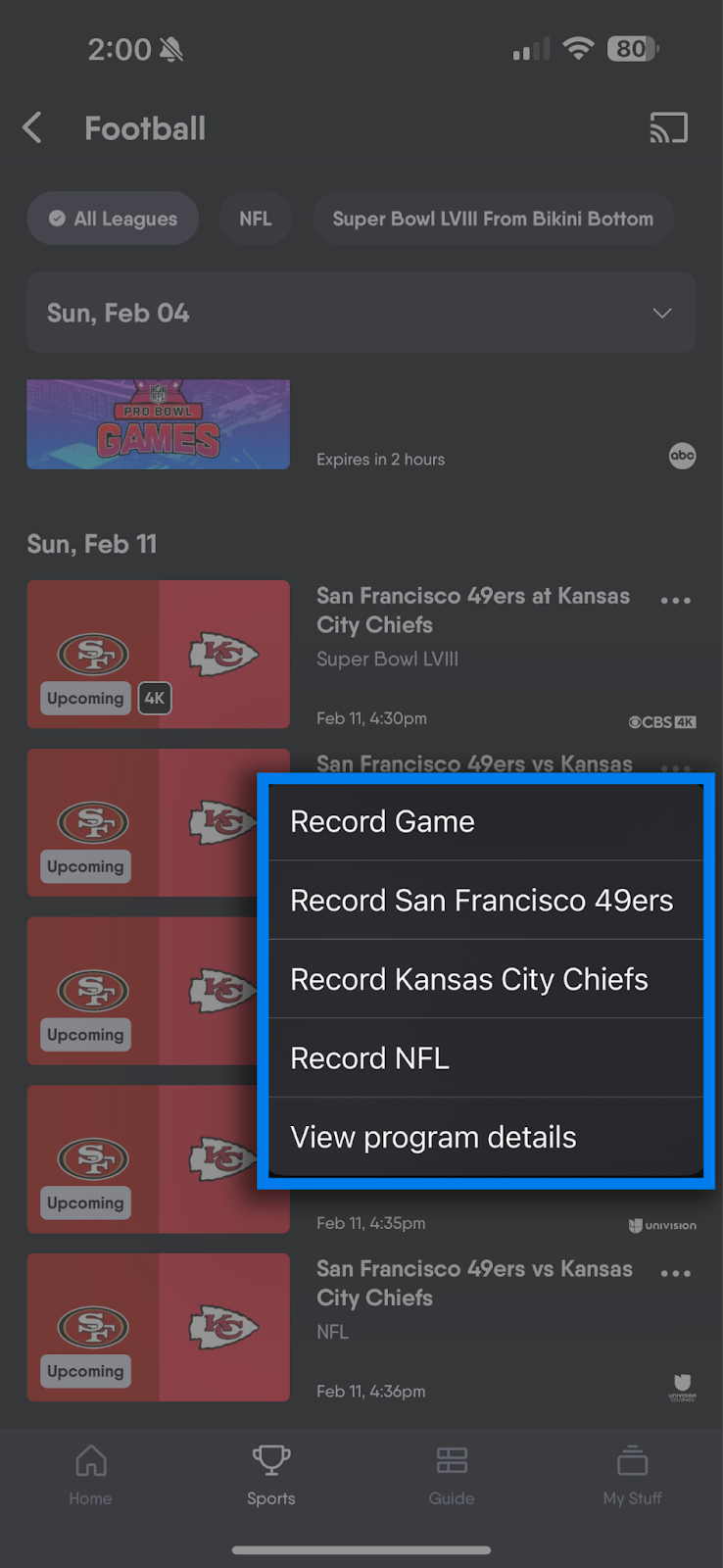723x1568 pixels.
Task: Open the Guide tab
Action: point(452,1474)
